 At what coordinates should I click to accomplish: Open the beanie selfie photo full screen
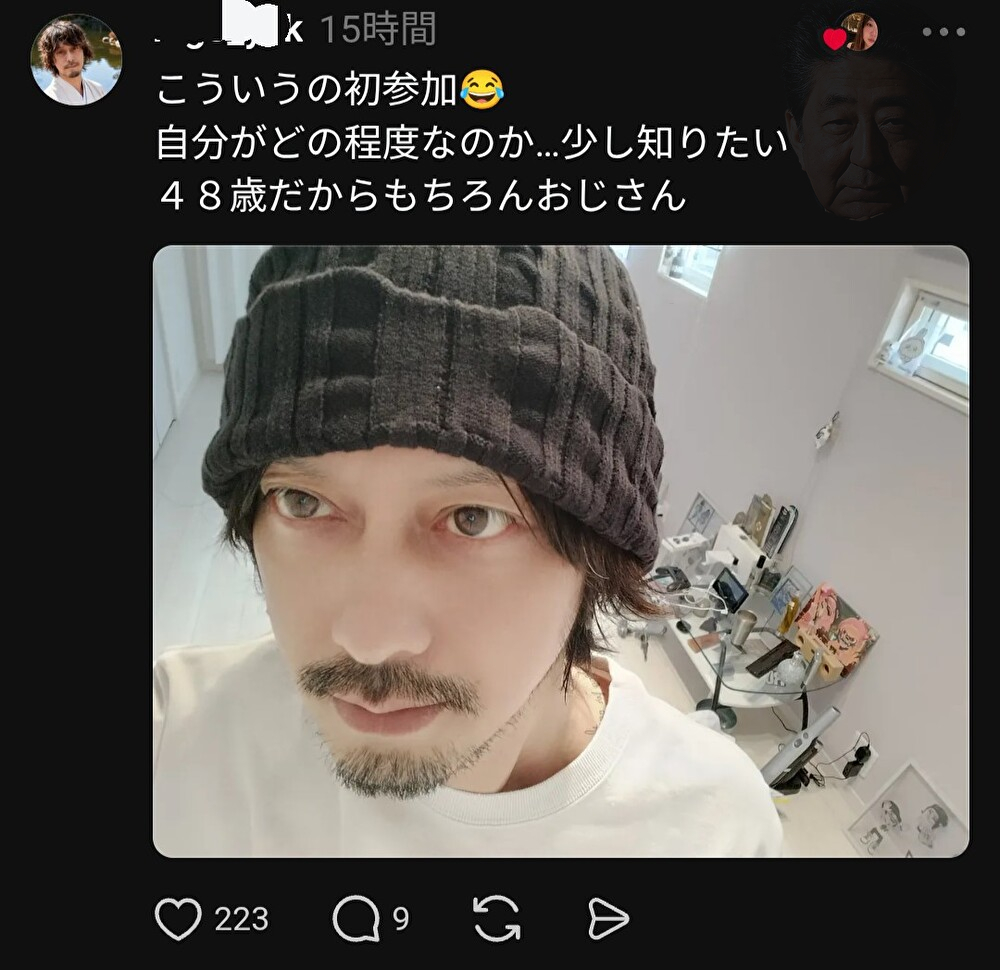[x=561, y=552]
